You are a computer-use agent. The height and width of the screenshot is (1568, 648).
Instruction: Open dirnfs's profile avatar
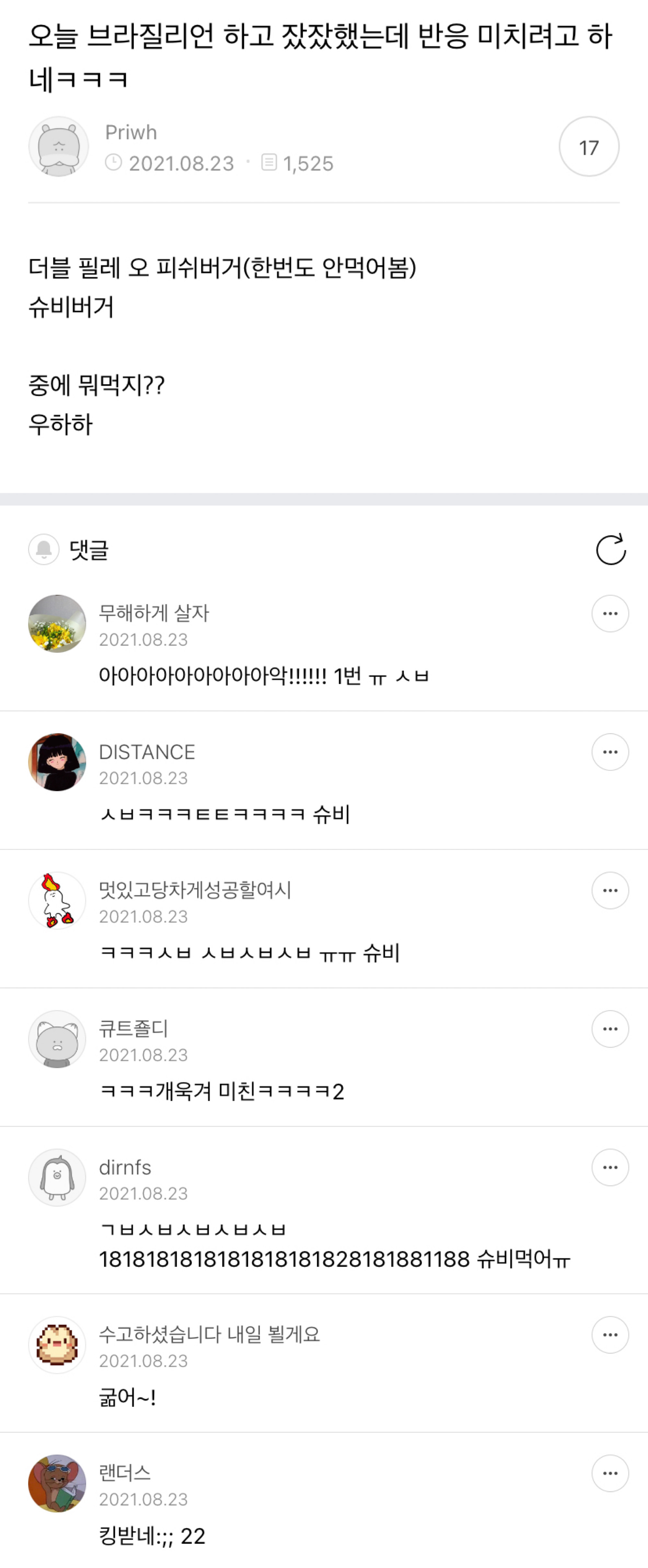[x=57, y=1178]
